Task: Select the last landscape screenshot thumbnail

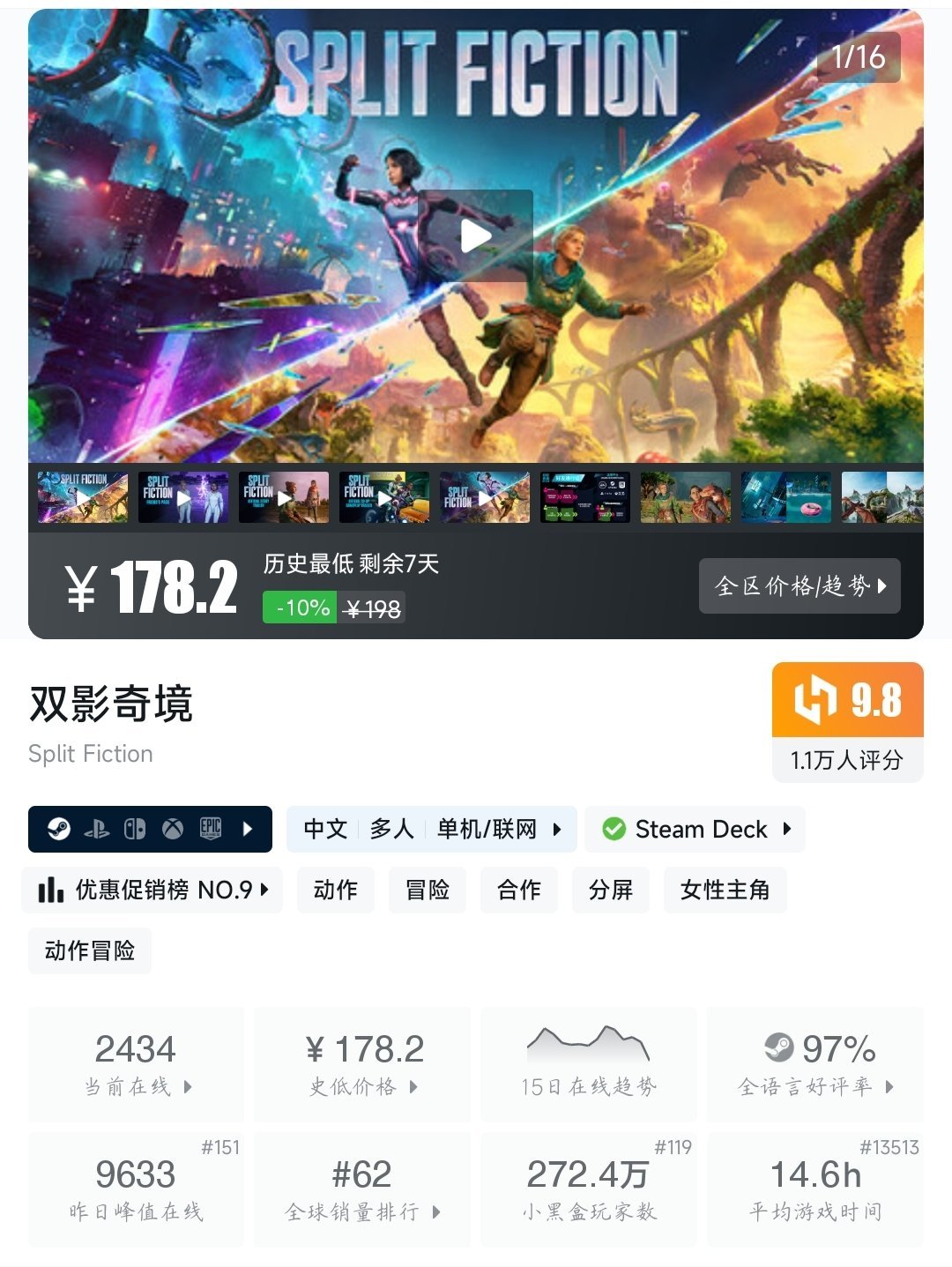Action: coord(882,497)
